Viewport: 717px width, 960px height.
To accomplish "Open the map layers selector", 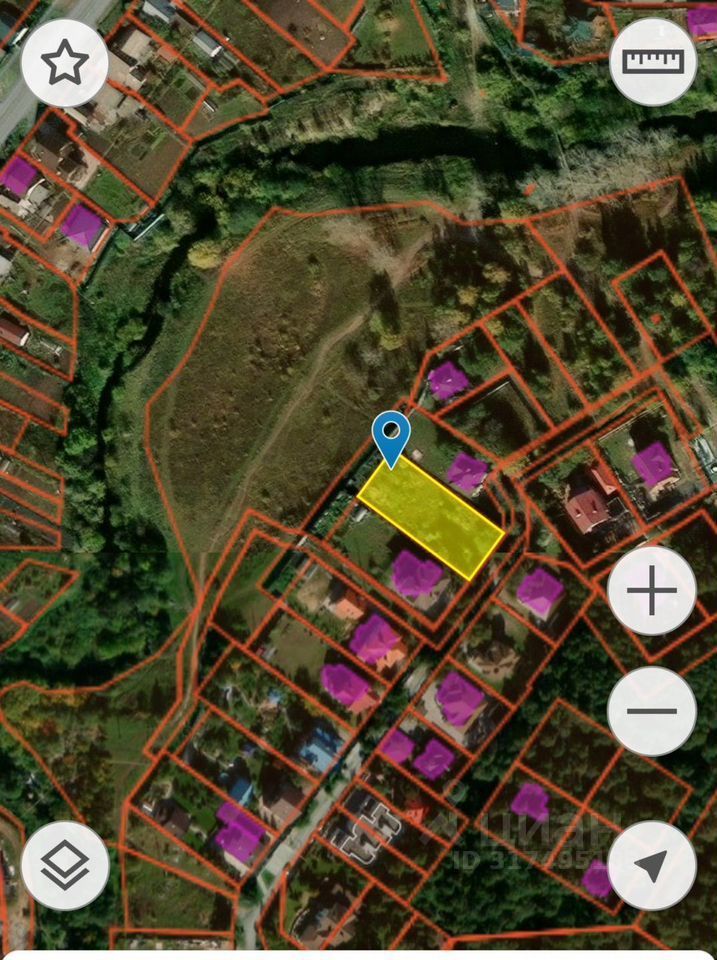I will tap(65, 865).
